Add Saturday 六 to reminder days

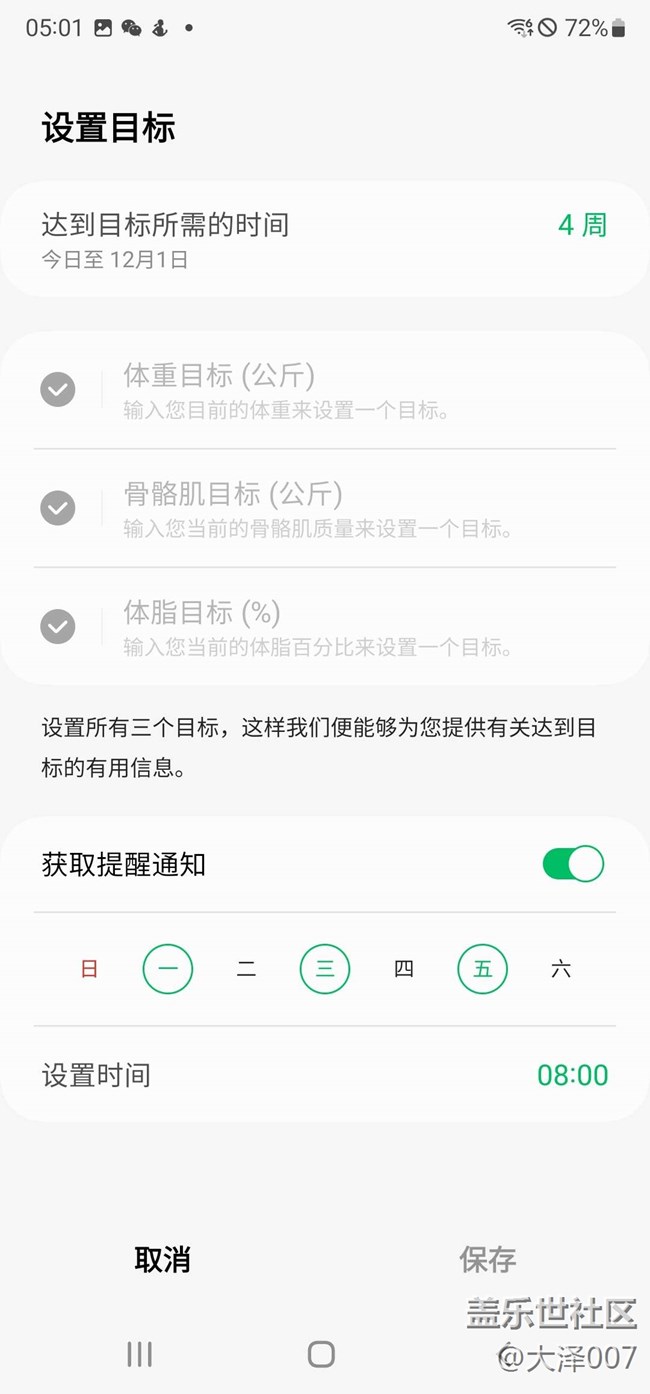(561, 969)
